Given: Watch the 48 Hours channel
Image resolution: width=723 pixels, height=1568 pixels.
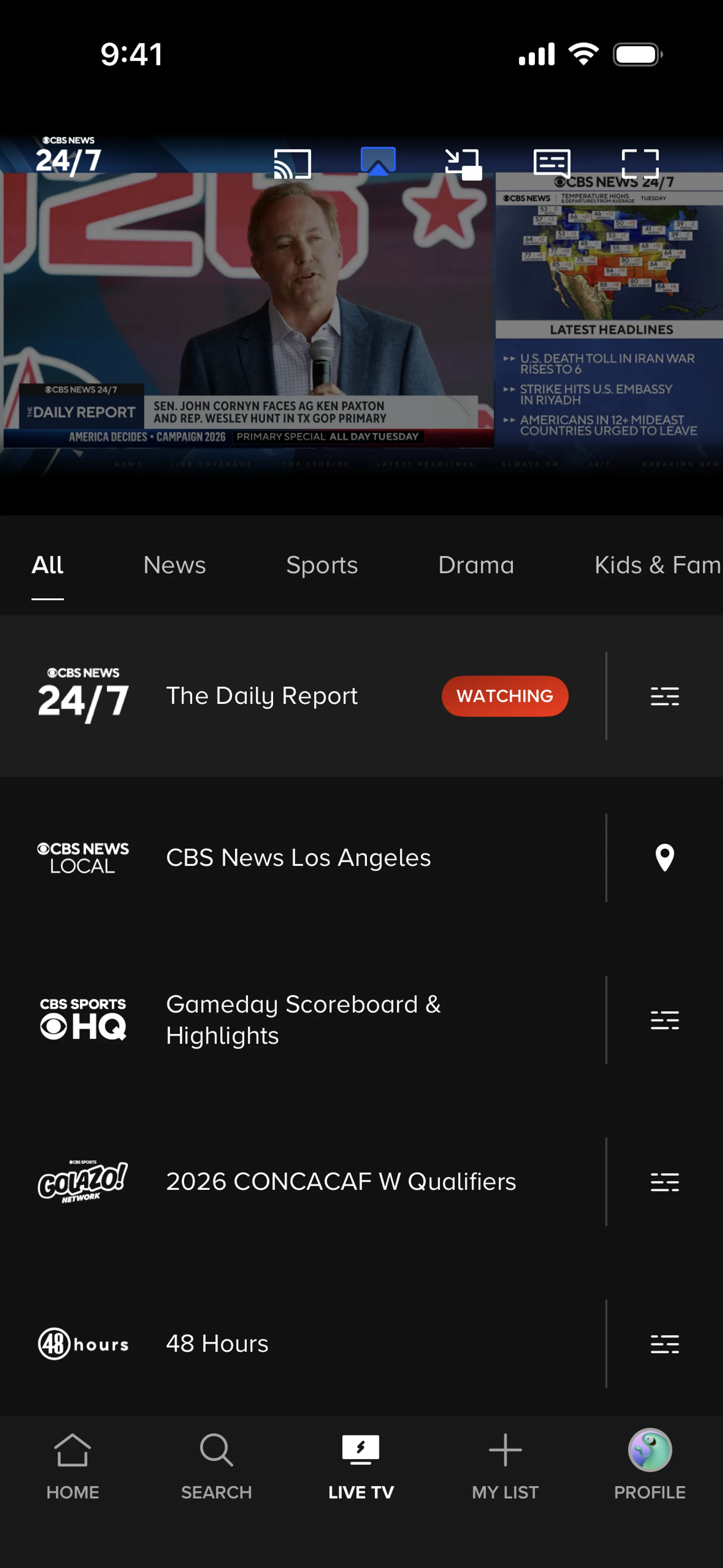Looking at the screenshot, I should click(217, 1343).
